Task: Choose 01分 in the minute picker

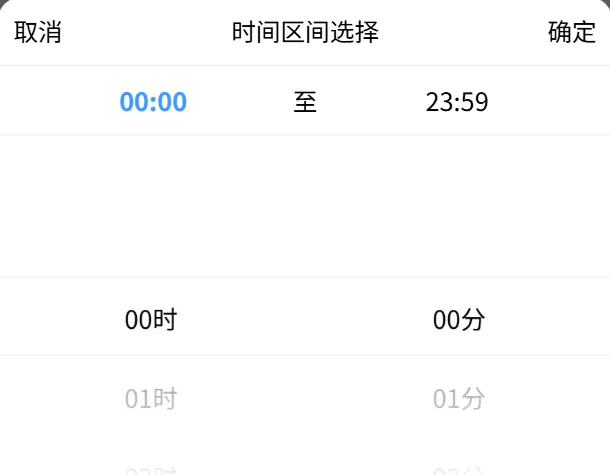Action: tap(459, 399)
